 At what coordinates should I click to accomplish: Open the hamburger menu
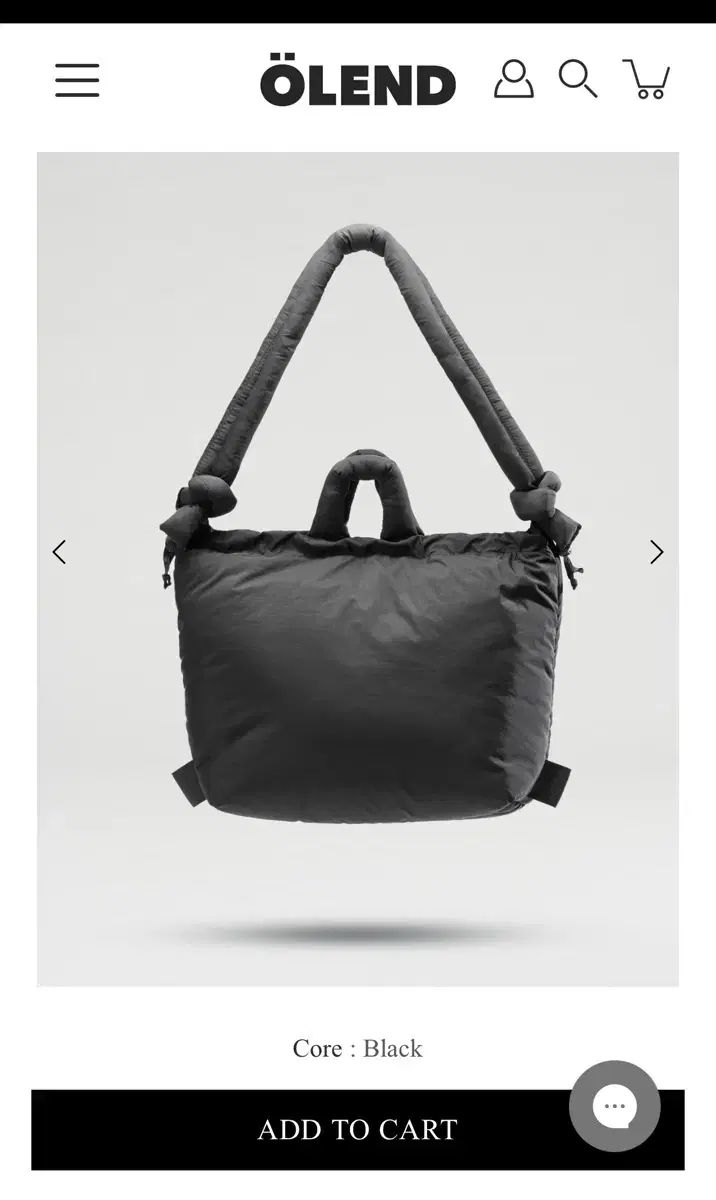(77, 80)
